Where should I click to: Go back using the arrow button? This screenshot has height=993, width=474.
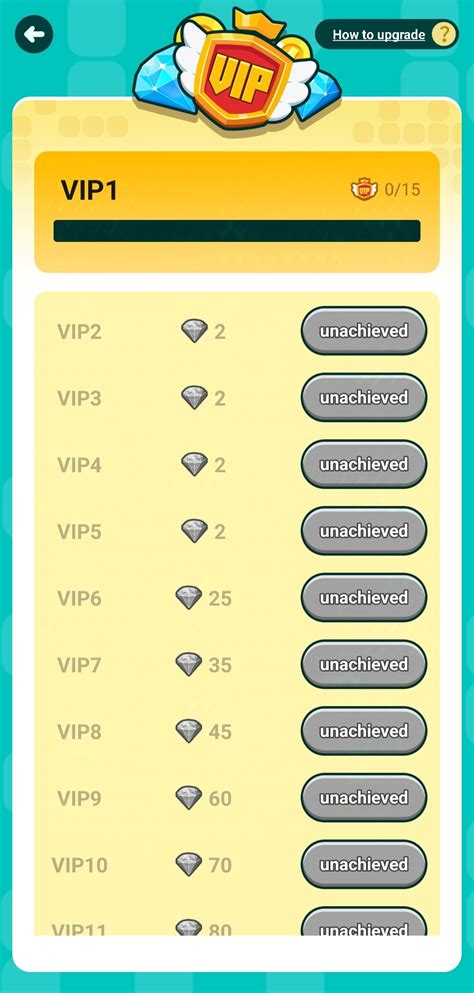[34, 34]
